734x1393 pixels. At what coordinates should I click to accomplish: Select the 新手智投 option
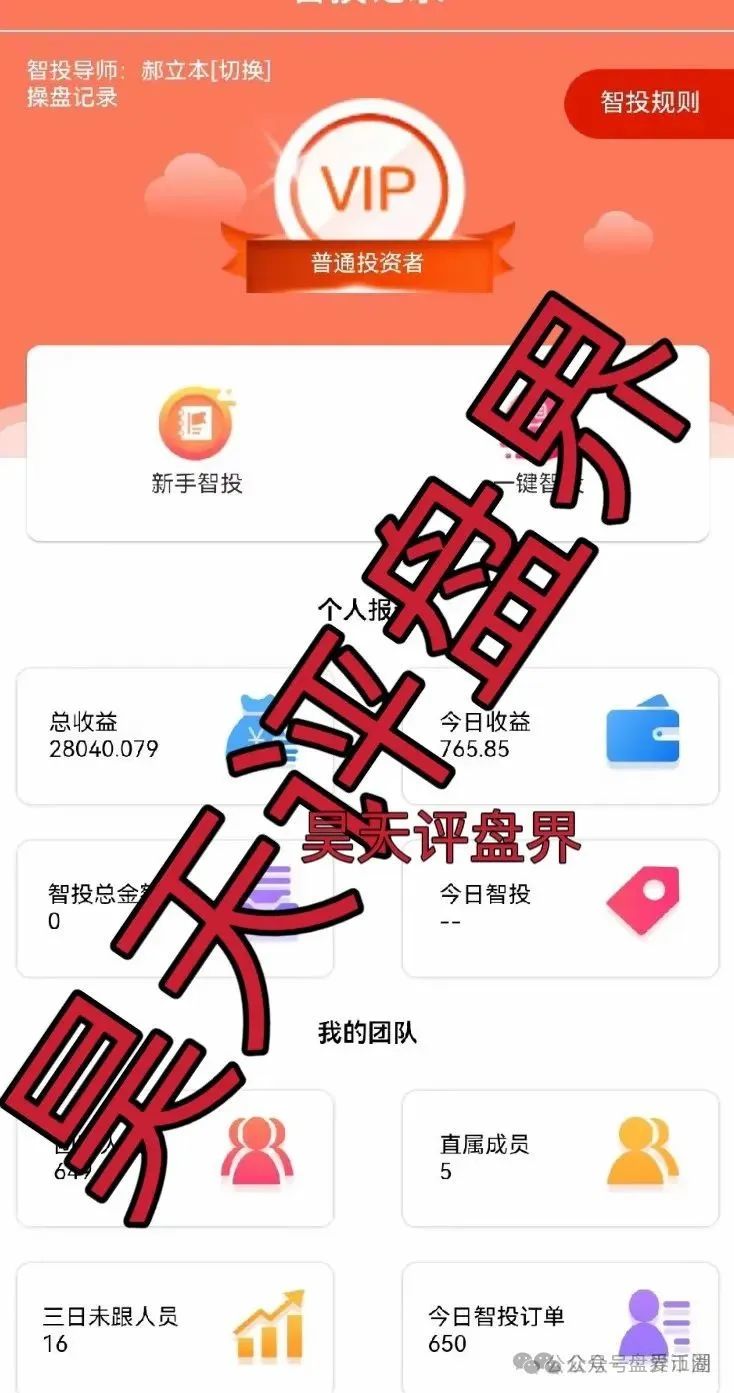point(198,442)
